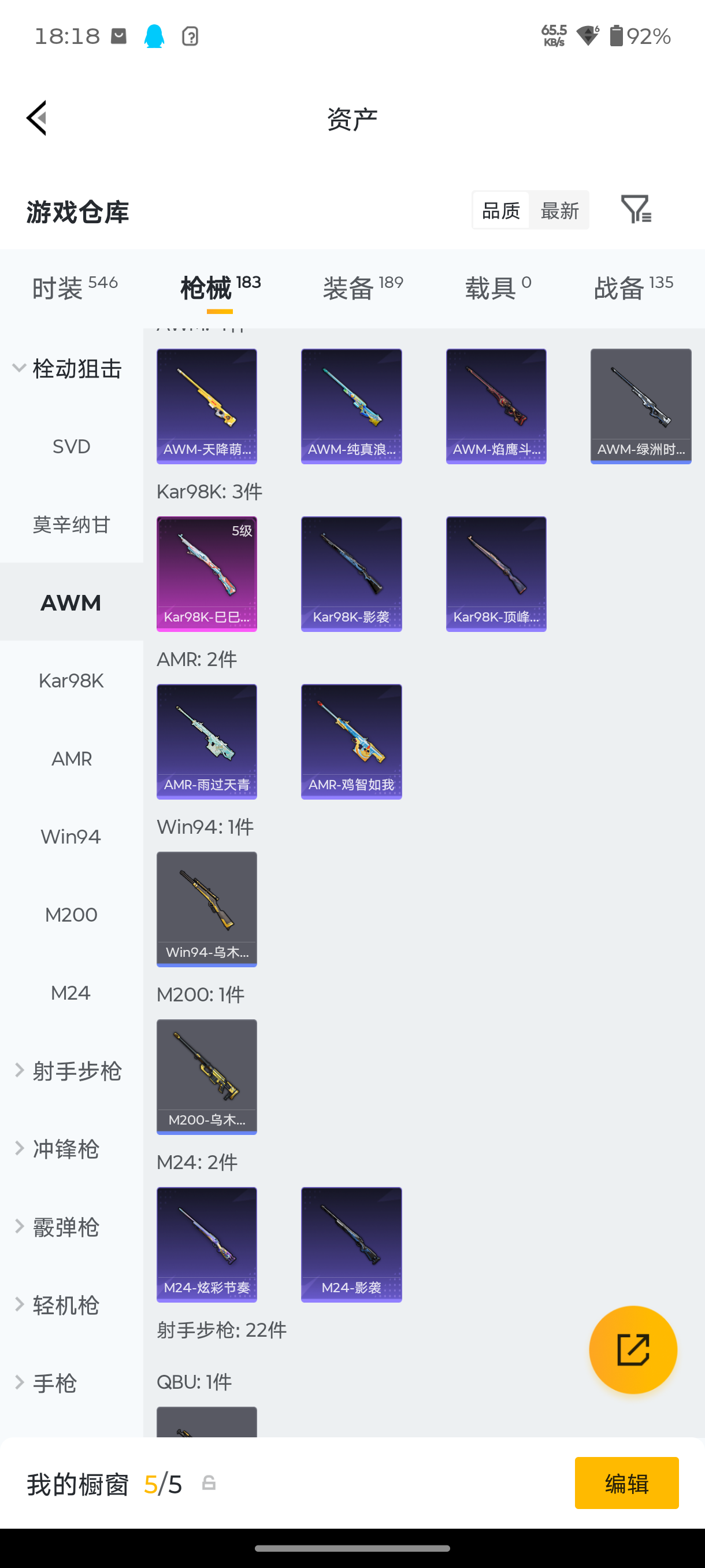Image resolution: width=705 pixels, height=1568 pixels.
Task: View the Kar98K-影袭 skin
Action: coord(351,574)
